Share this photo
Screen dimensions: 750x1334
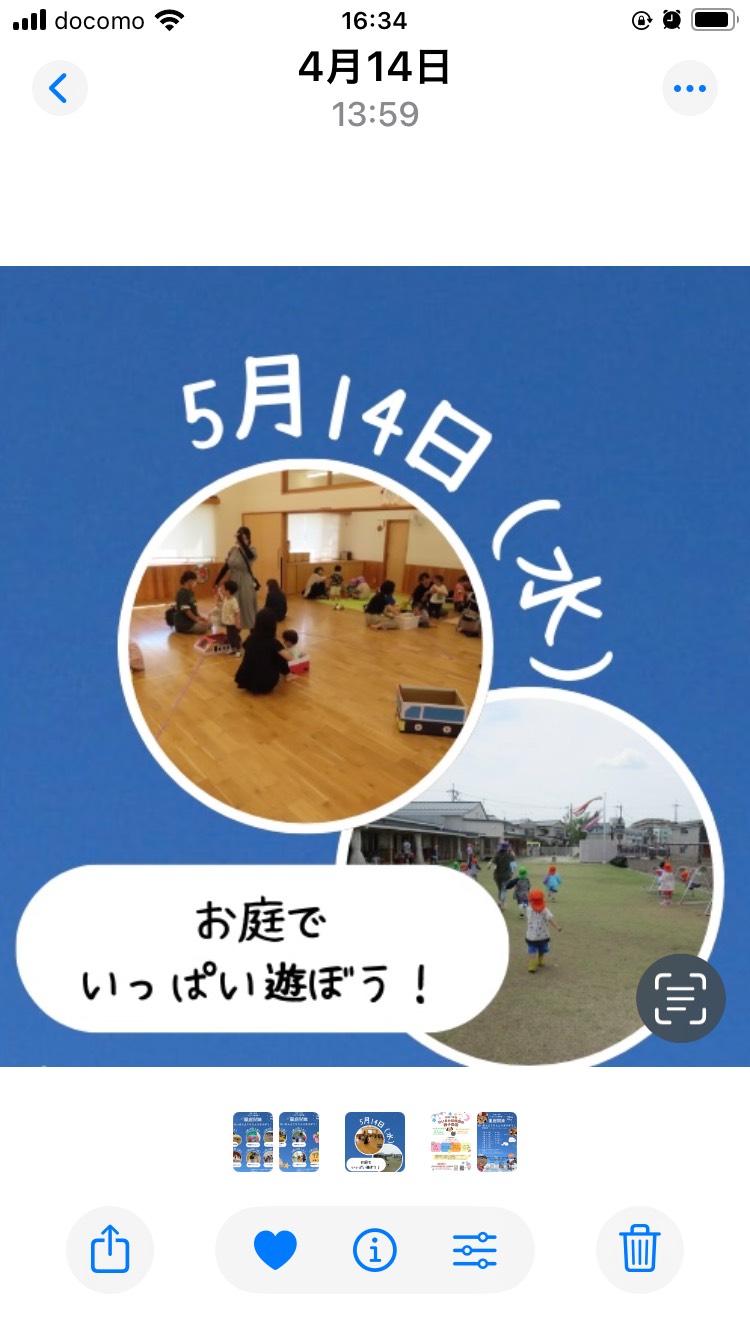coord(110,1250)
